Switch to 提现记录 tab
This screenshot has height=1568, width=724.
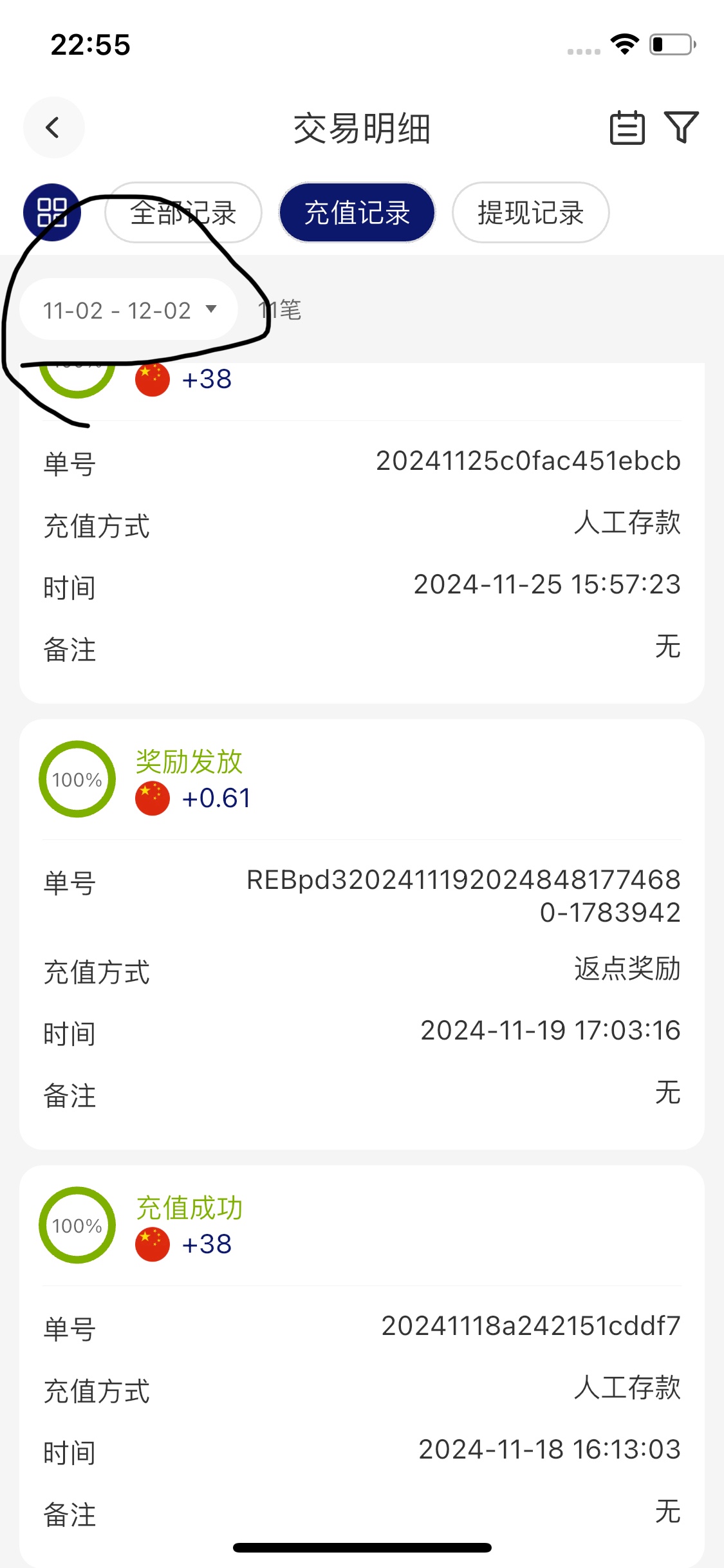click(530, 212)
